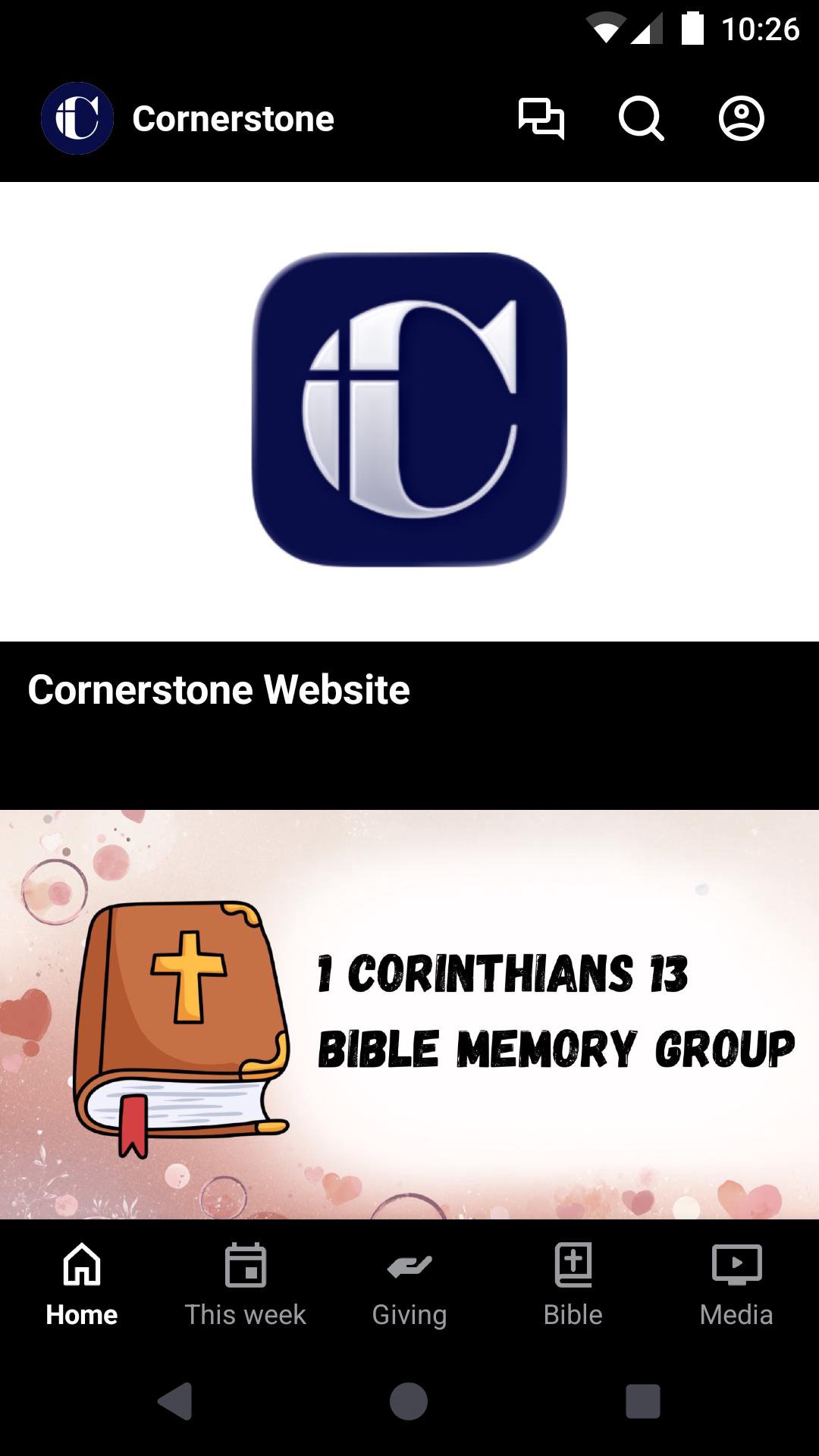Tap the system back button
Image resolution: width=819 pixels, height=1456 pixels.
click(x=175, y=1401)
